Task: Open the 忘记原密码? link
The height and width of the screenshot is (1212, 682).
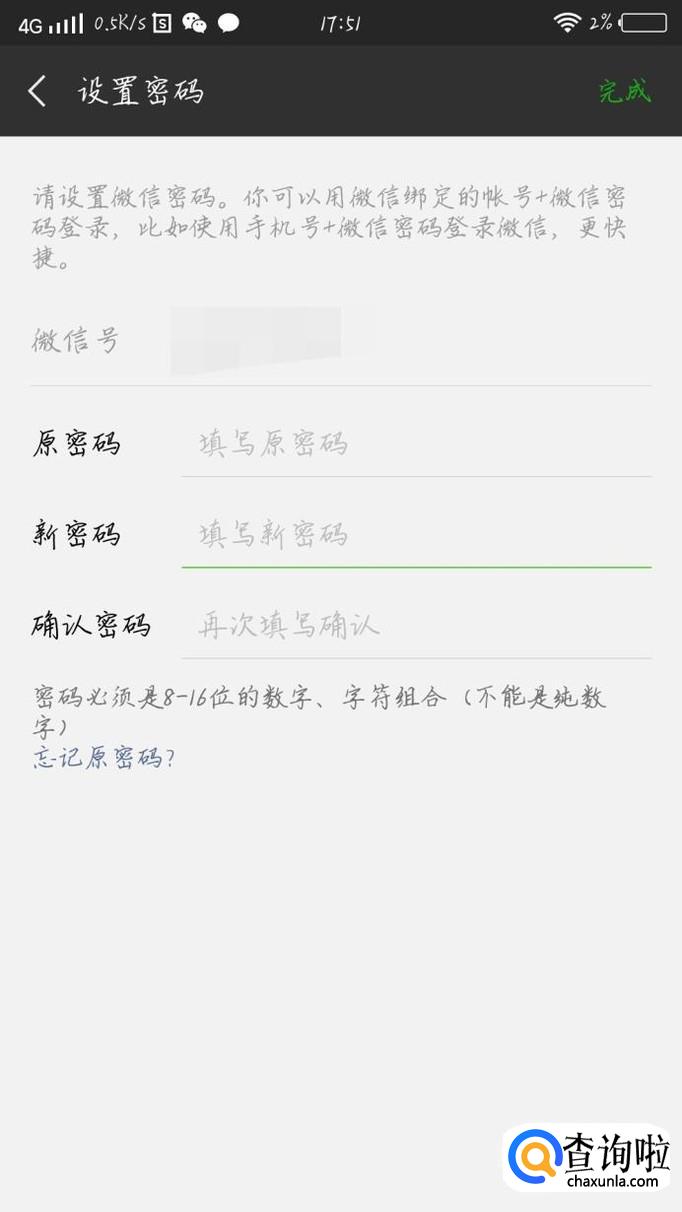Action: pyautogui.click(x=104, y=758)
